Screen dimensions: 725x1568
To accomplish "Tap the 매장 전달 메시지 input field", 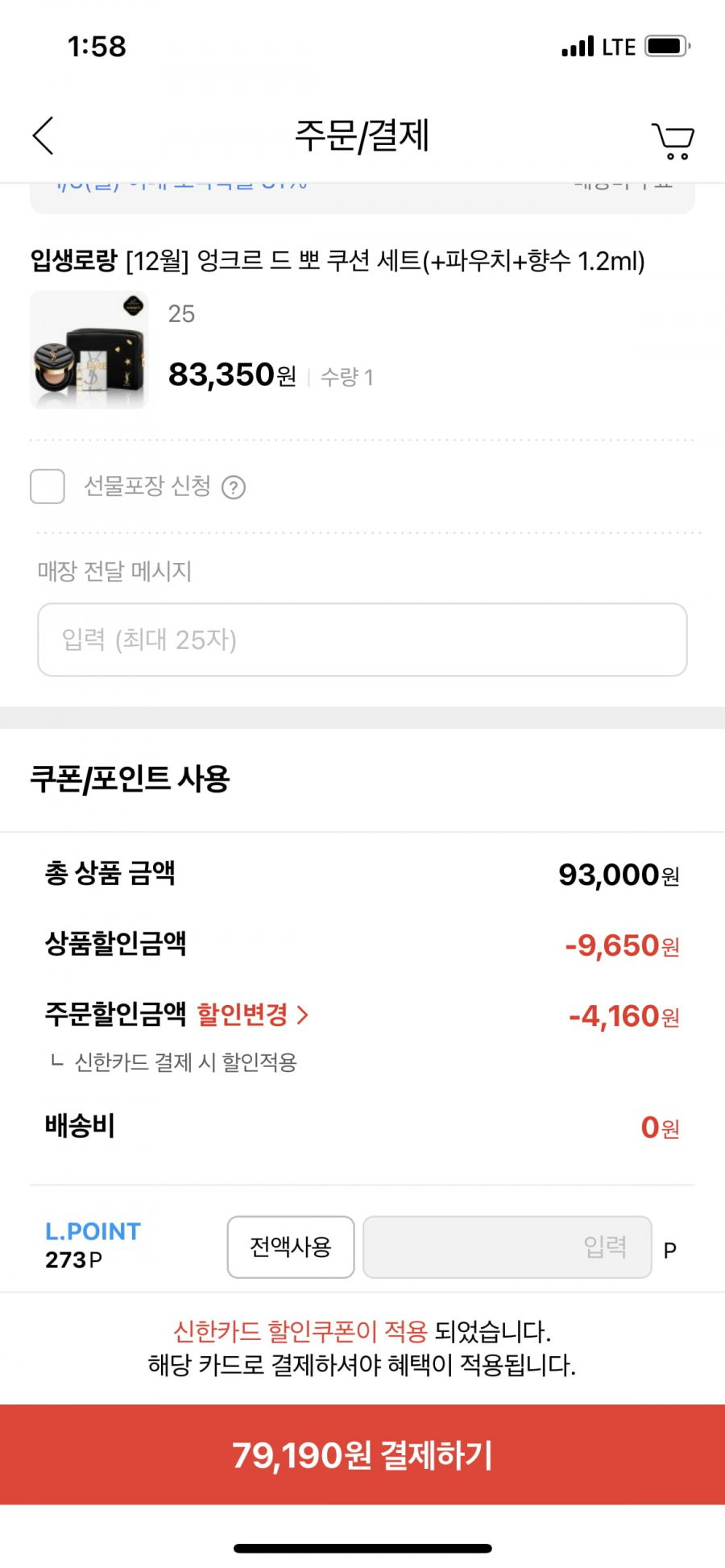I will 362,639.
